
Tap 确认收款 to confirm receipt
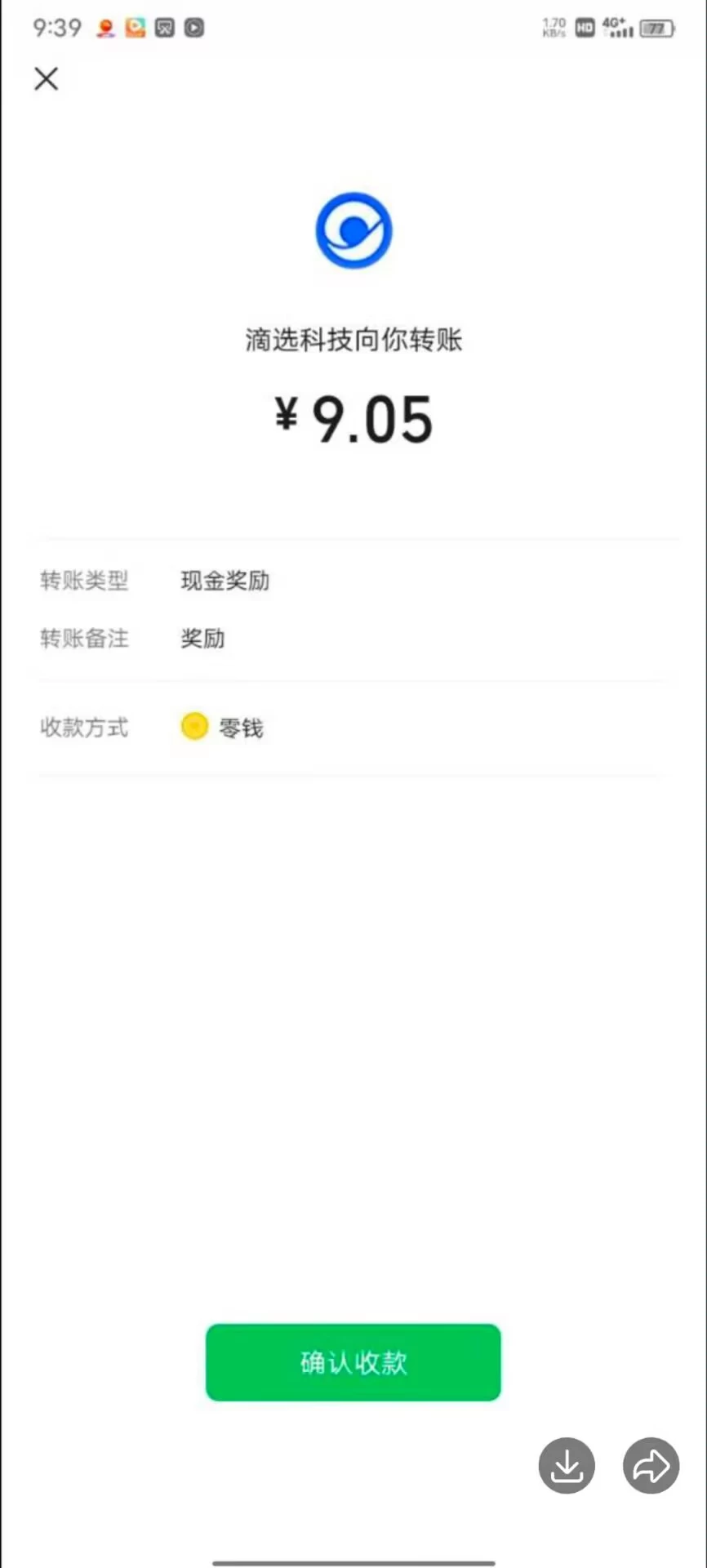[x=353, y=1362]
